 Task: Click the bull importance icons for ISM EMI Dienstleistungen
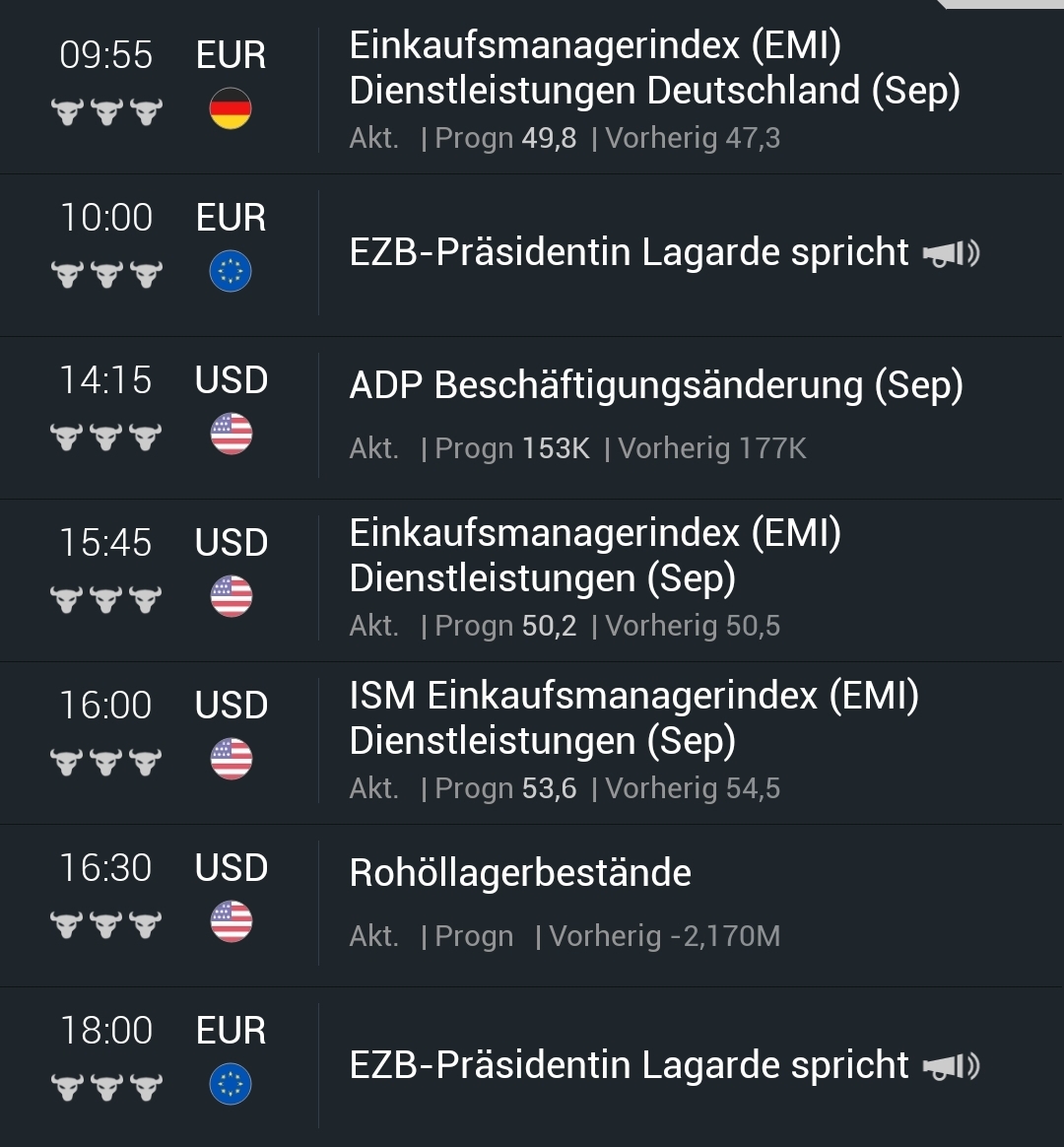[105, 760]
